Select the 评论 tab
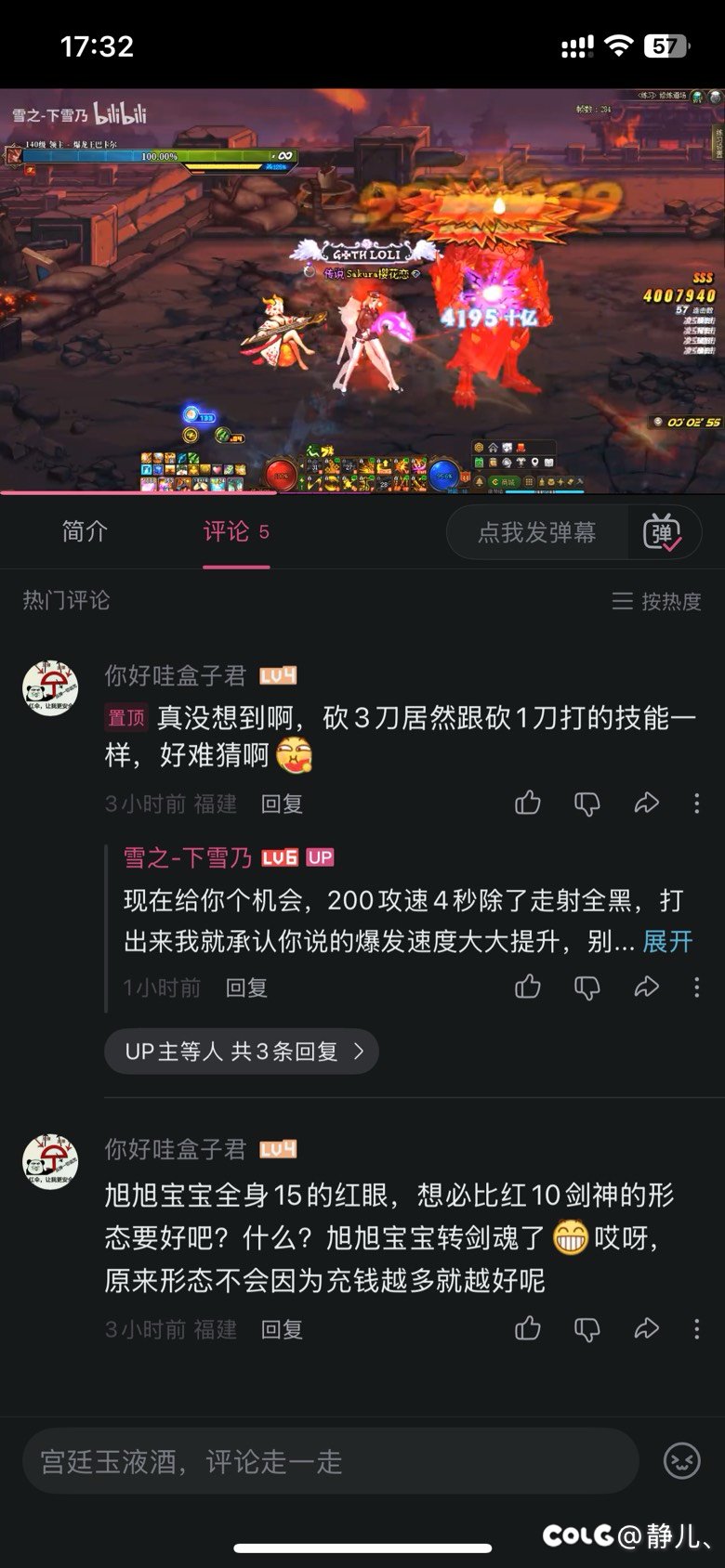 click(x=235, y=531)
